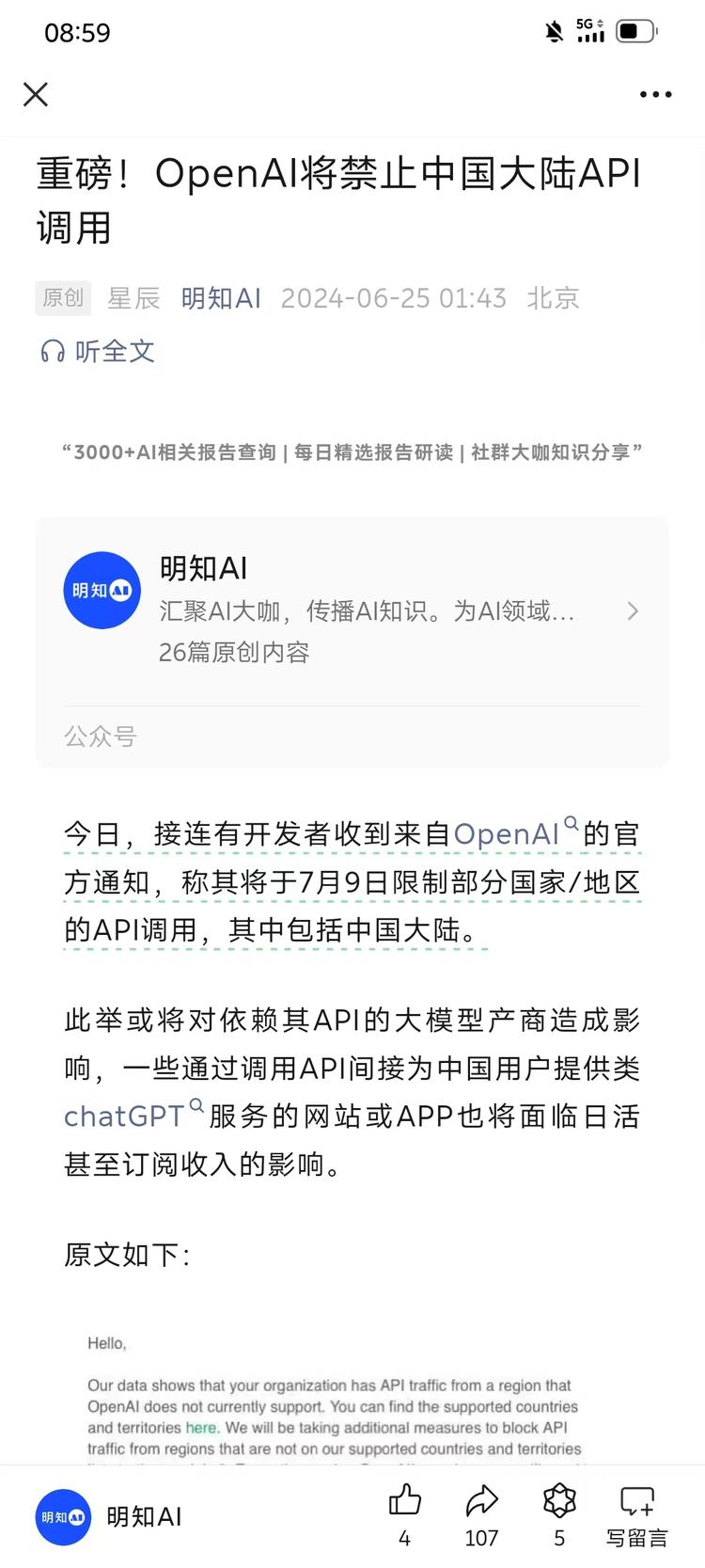The image size is (705, 1568).
Task: Open the author profile 星辰
Action: point(133,298)
